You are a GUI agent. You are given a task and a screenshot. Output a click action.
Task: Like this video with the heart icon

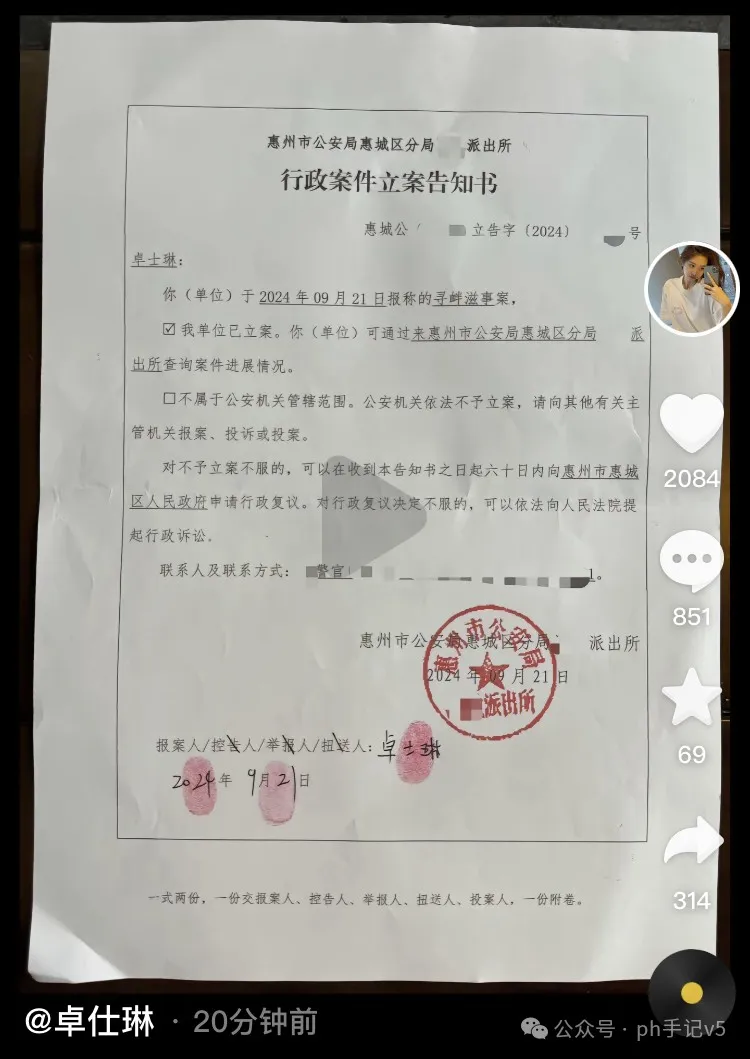(x=692, y=423)
